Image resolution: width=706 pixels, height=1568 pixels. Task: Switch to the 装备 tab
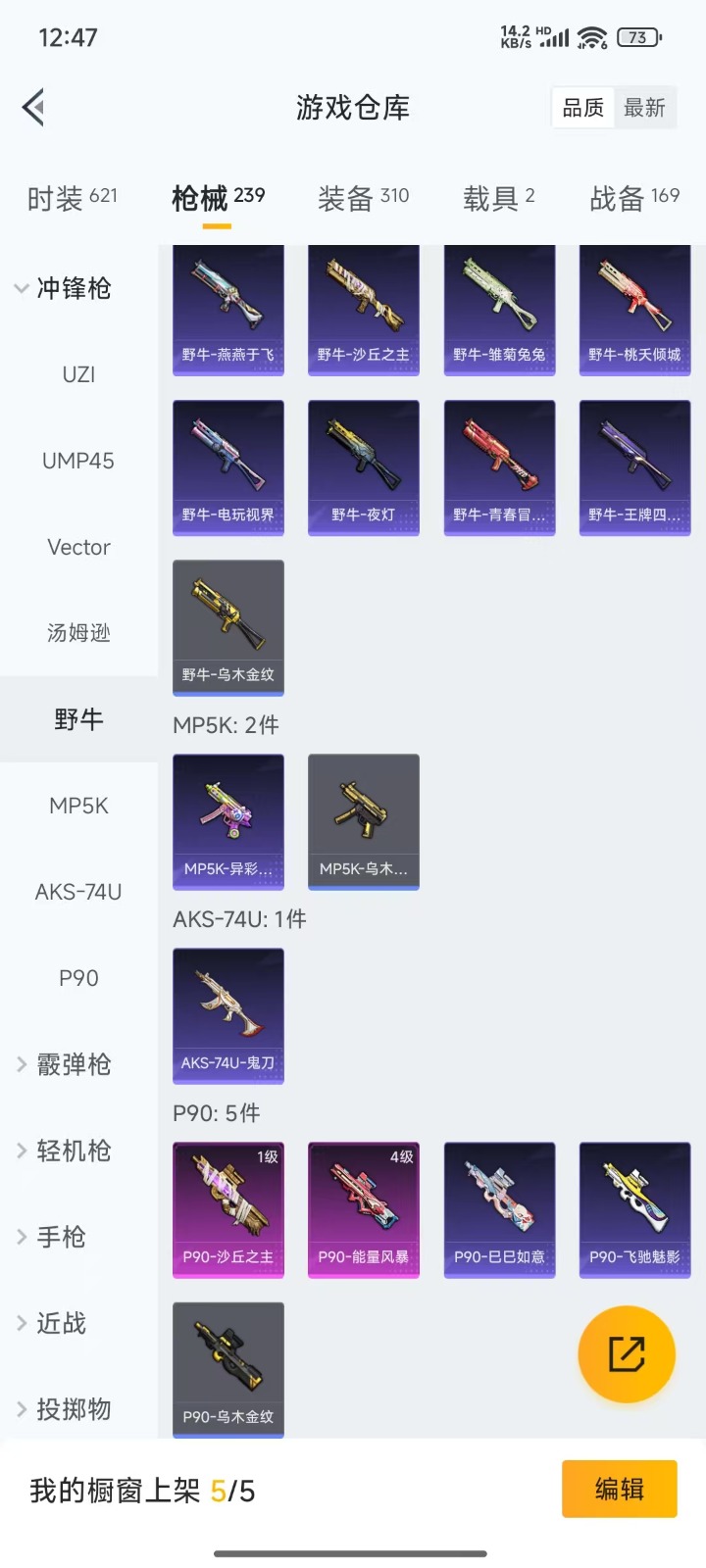point(363,198)
